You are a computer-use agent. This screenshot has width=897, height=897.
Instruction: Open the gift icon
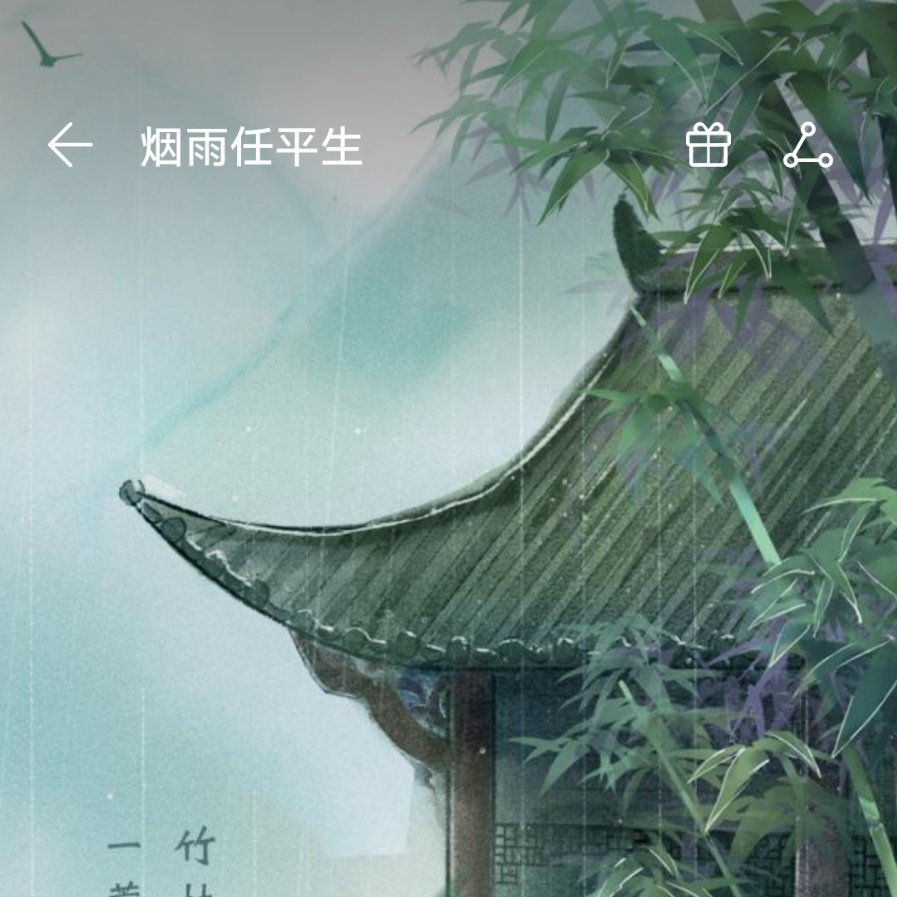[708, 147]
